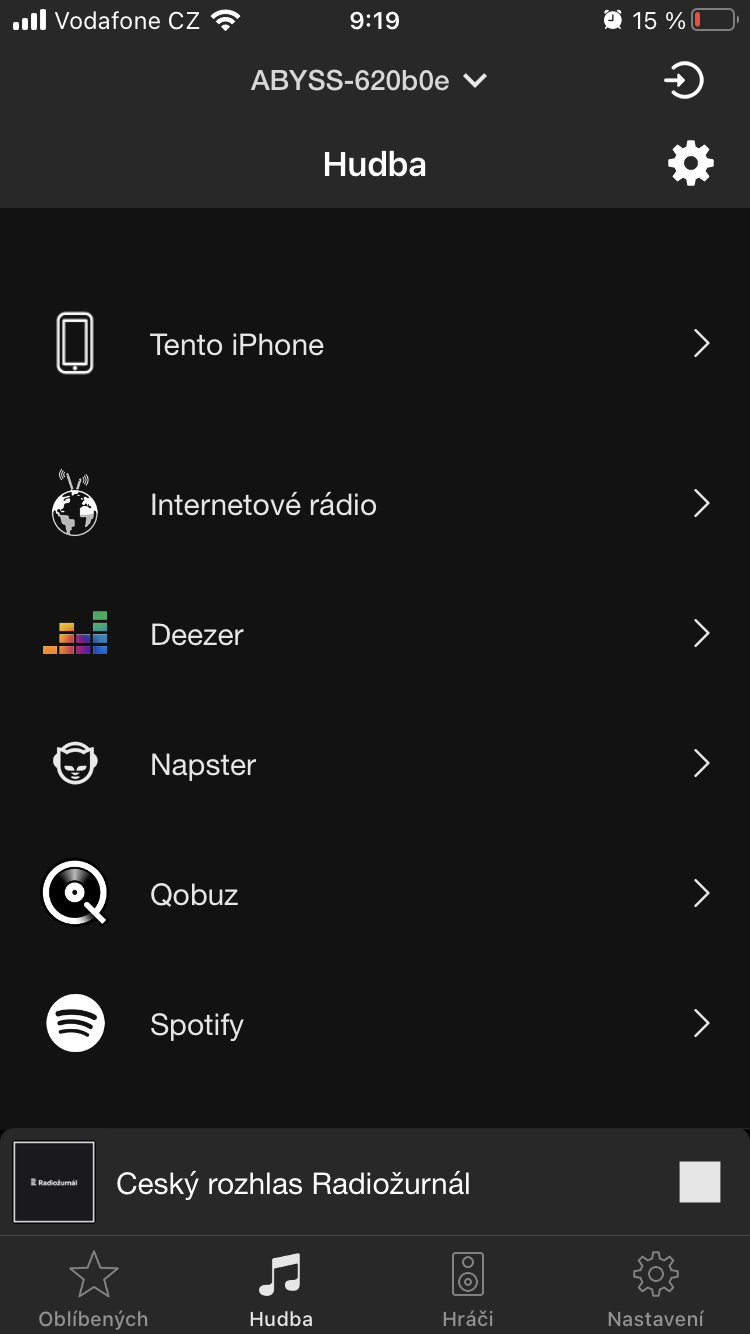Open Tento iPhone music source

[375, 344]
